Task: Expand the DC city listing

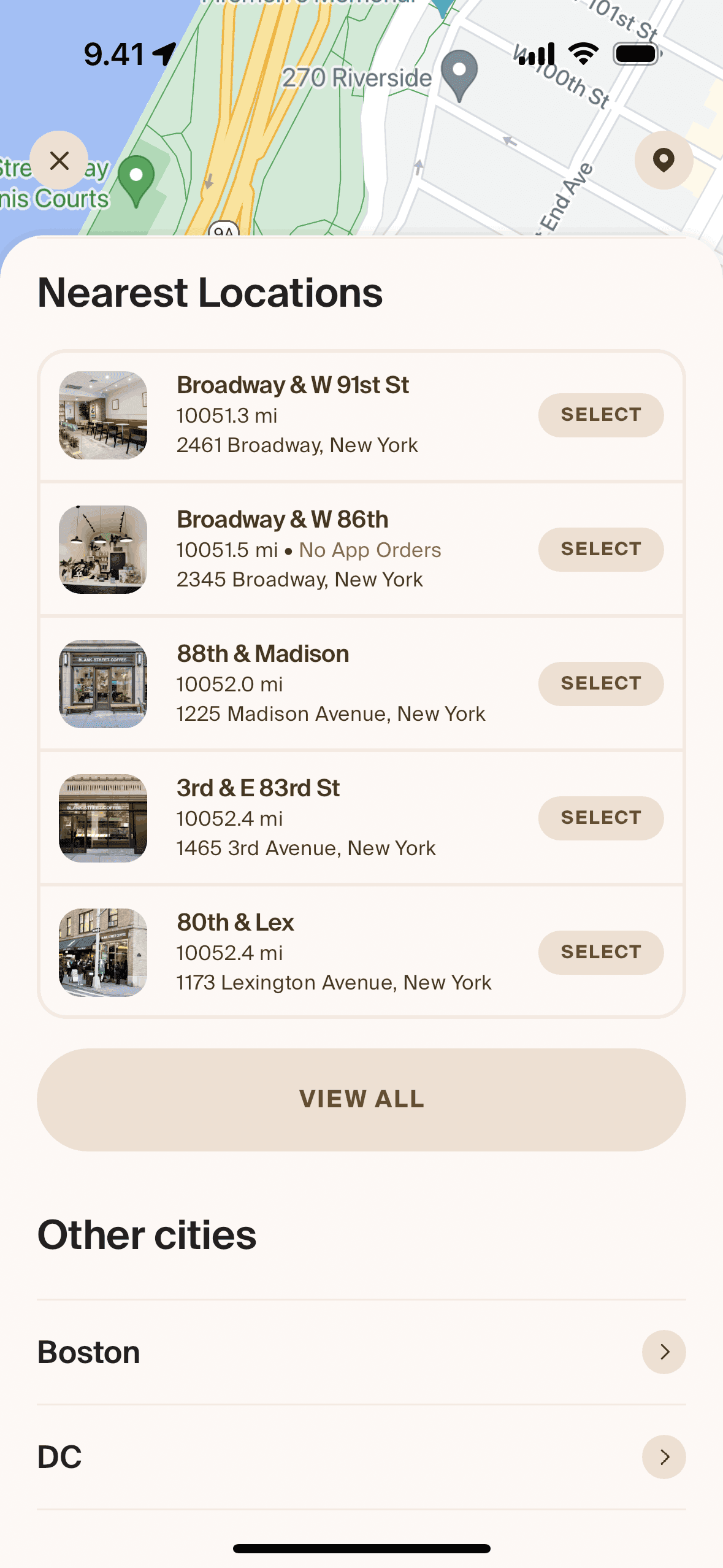Action: tap(664, 1458)
